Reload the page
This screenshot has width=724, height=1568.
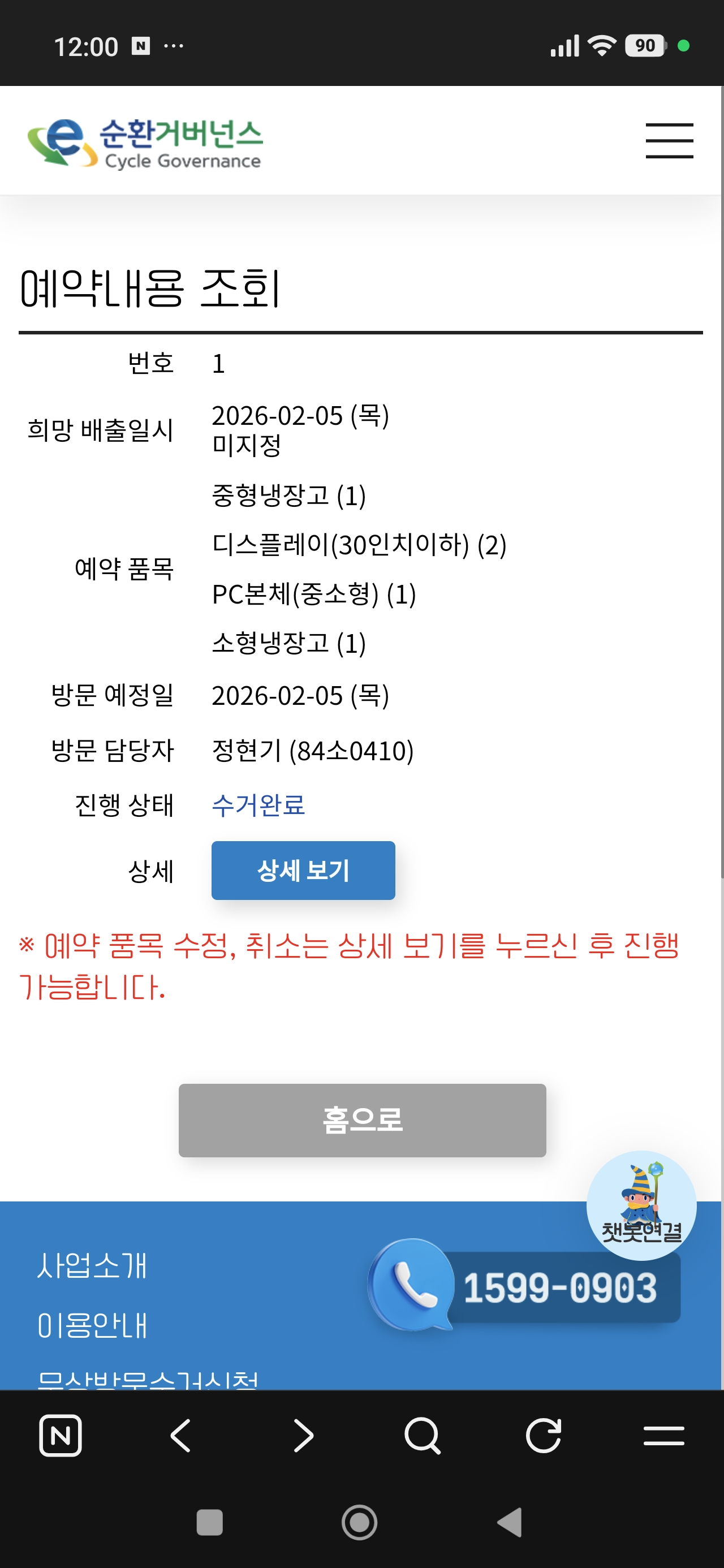pos(543,1435)
